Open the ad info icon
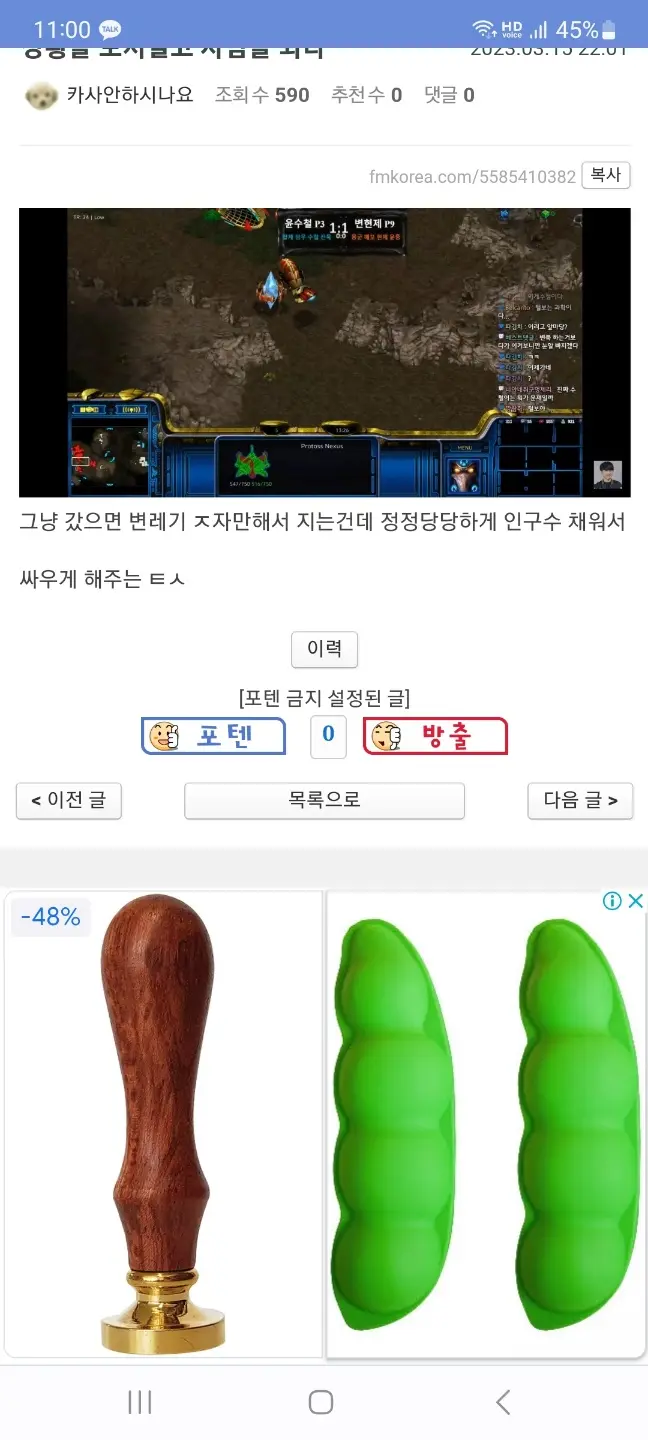 pos(612,901)
